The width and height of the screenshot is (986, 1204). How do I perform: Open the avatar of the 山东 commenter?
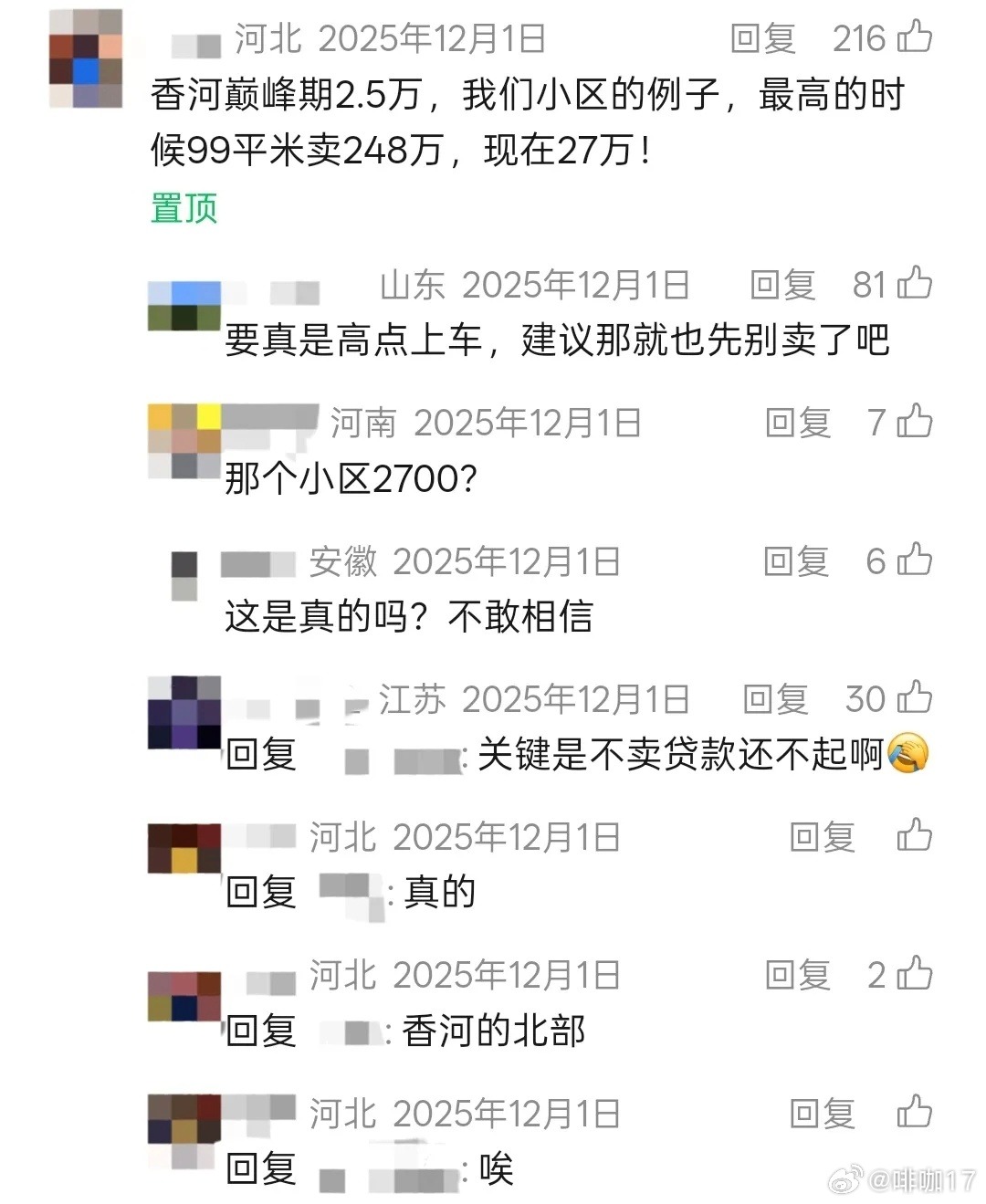coord(184,306)
